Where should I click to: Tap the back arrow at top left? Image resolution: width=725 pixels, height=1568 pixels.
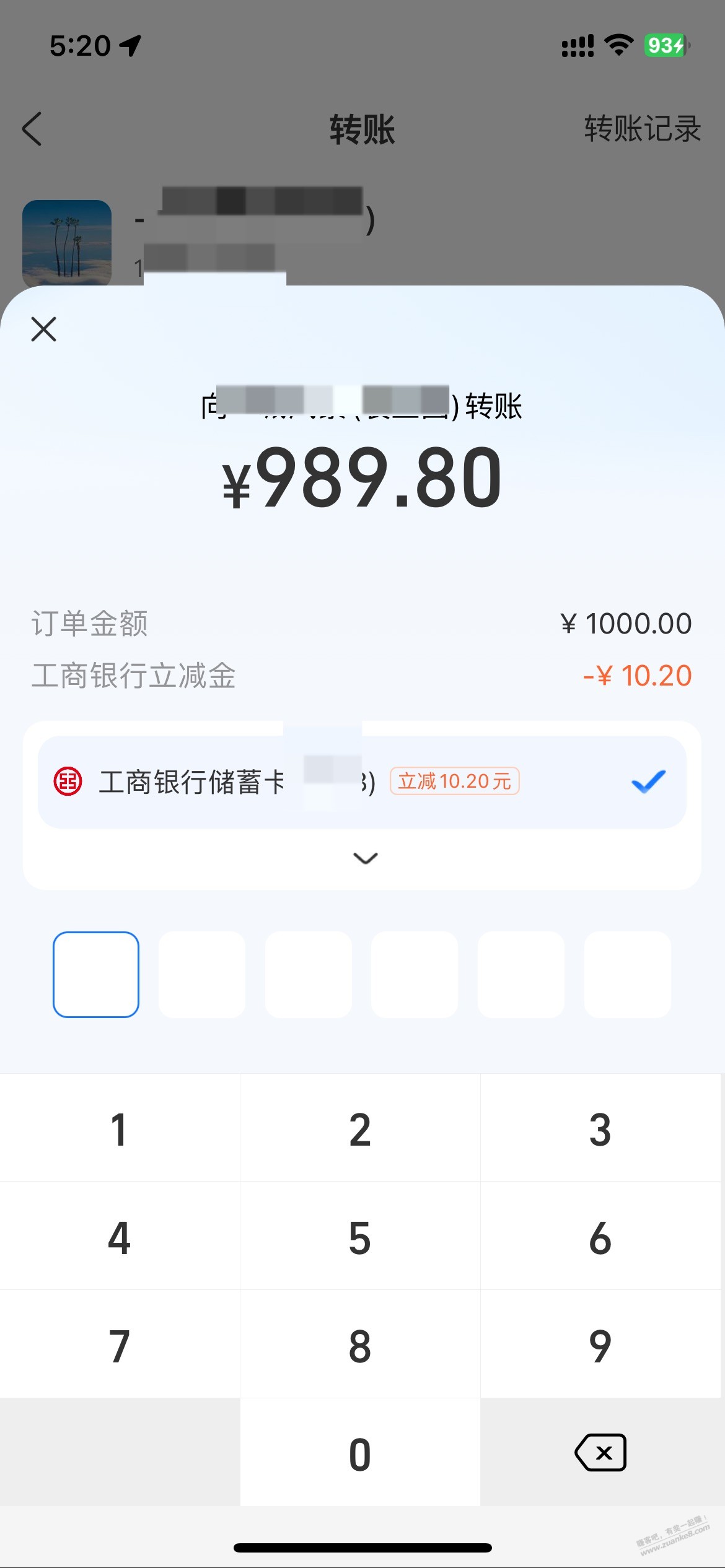[x=32, y=129]
